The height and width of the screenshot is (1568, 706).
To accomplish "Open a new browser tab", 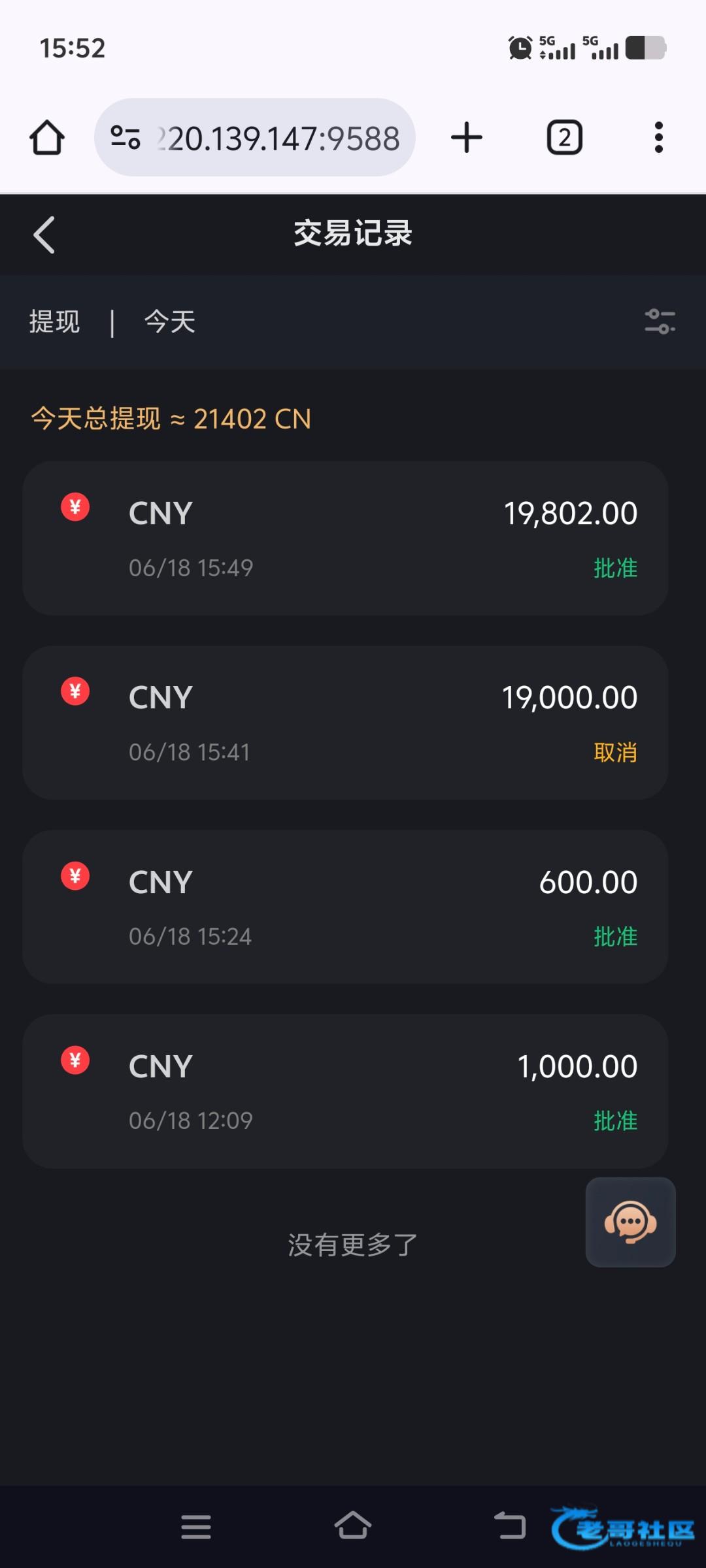I will pos(467,137).
